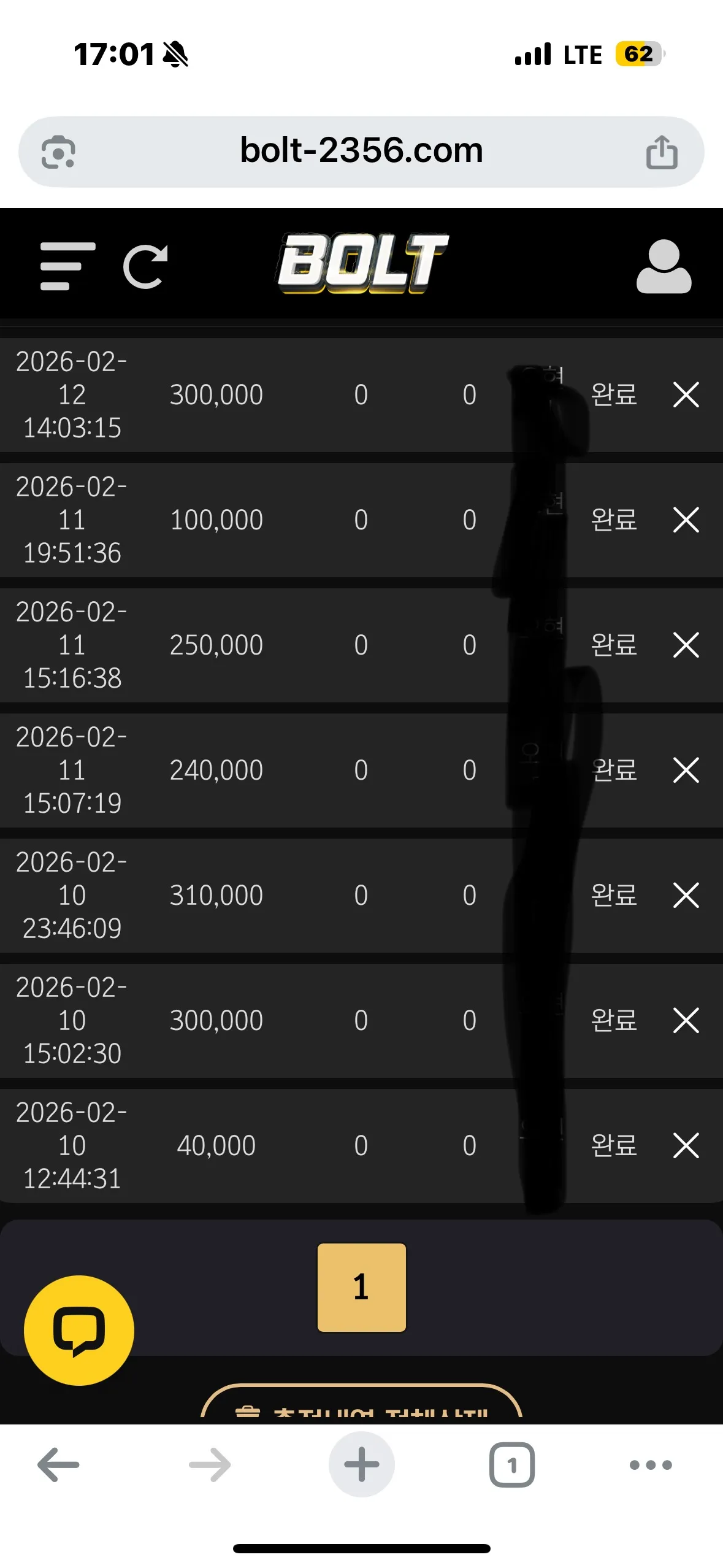The height and width of the screenshot is (1568, 723).
Task: Delete the 2026-02-12 14:03:15 record
Action: [686, 394]
